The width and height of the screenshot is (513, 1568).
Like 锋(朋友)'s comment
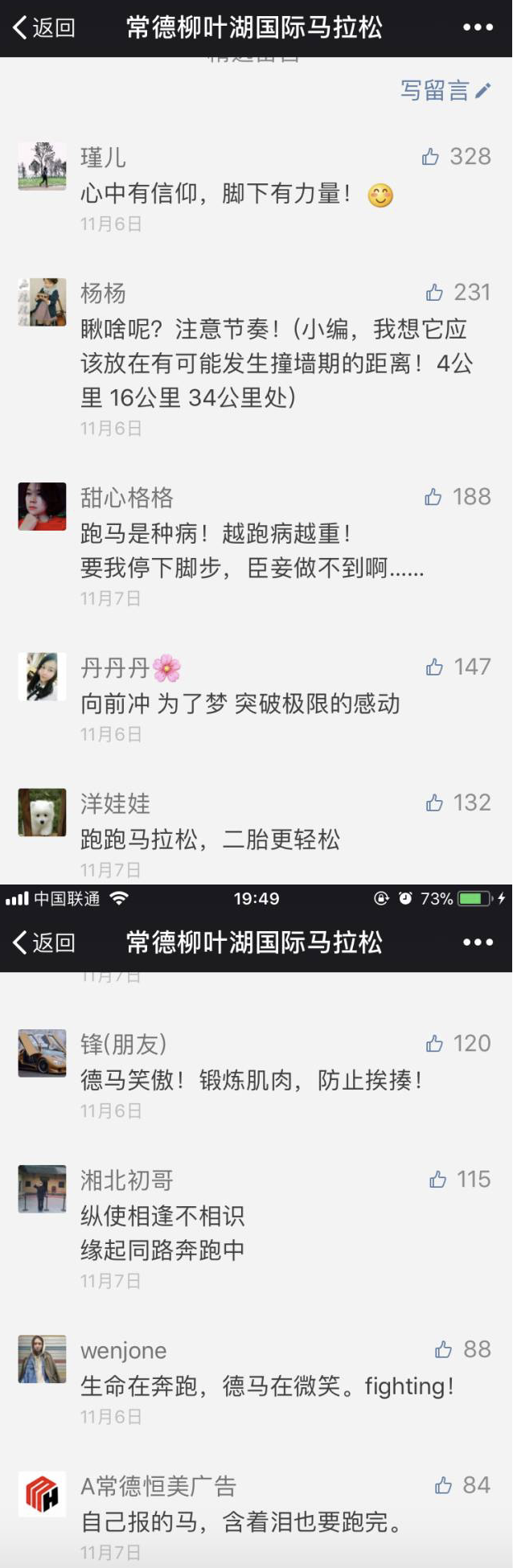point(435,1044)
